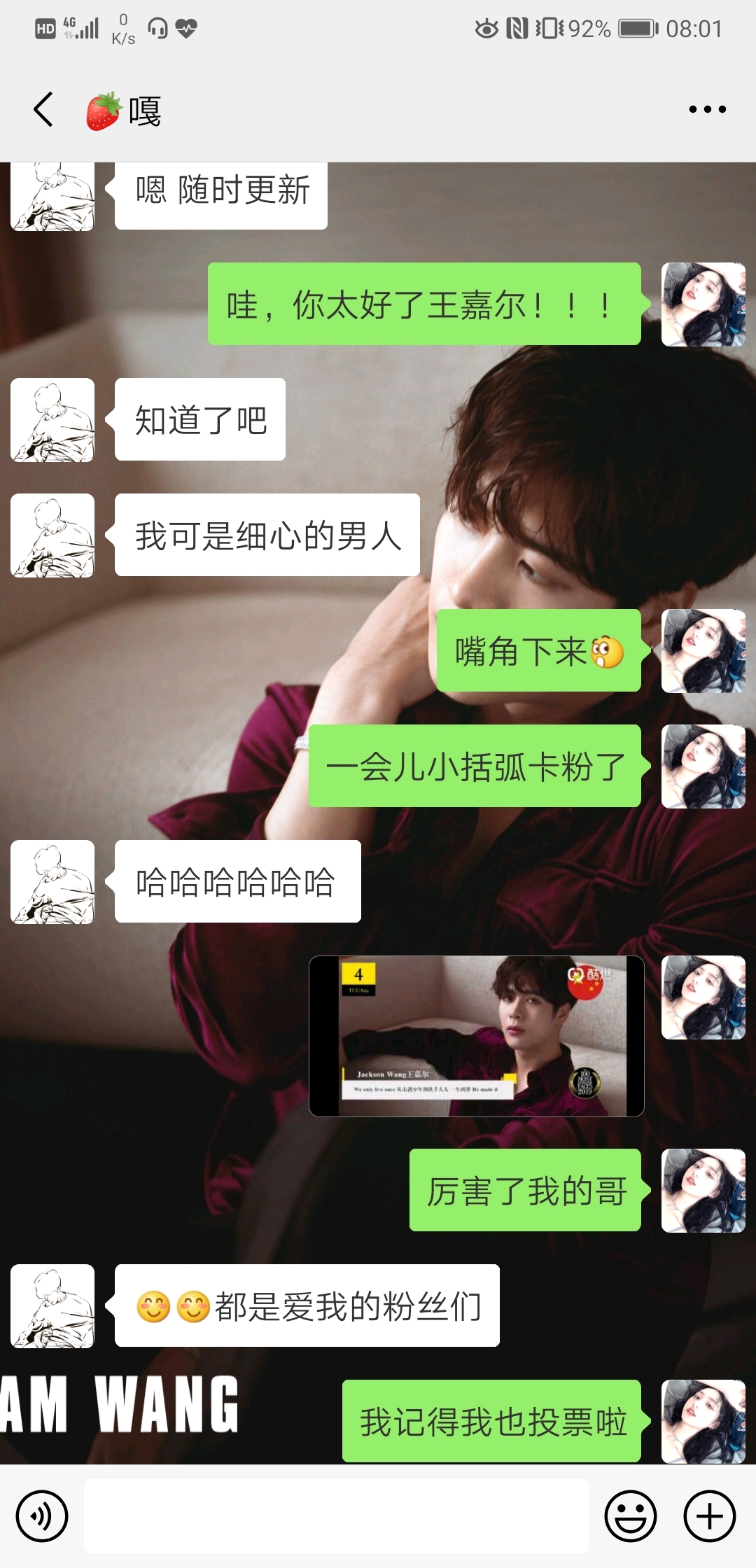Switch to voice message input

click(42, 1516)
